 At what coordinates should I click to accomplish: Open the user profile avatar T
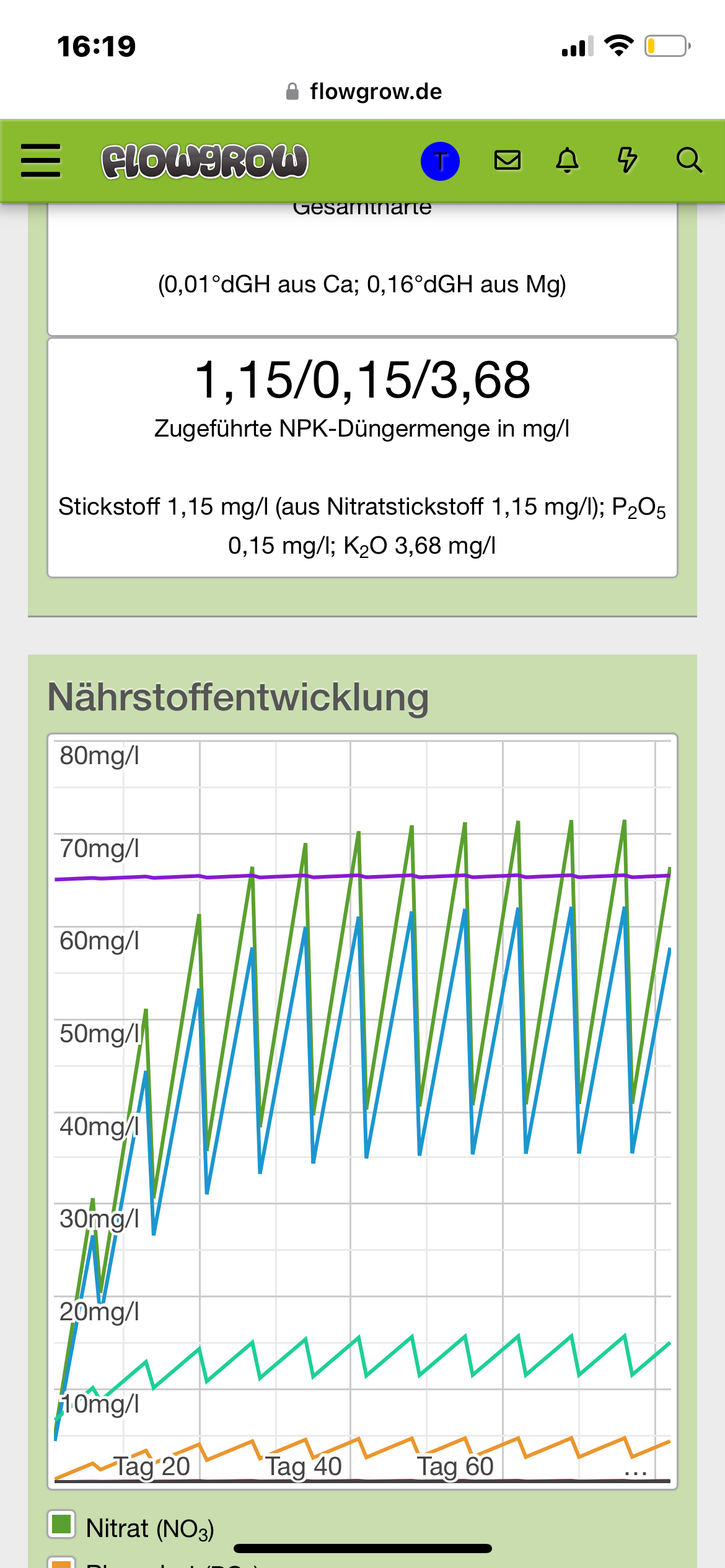point(440,161)
